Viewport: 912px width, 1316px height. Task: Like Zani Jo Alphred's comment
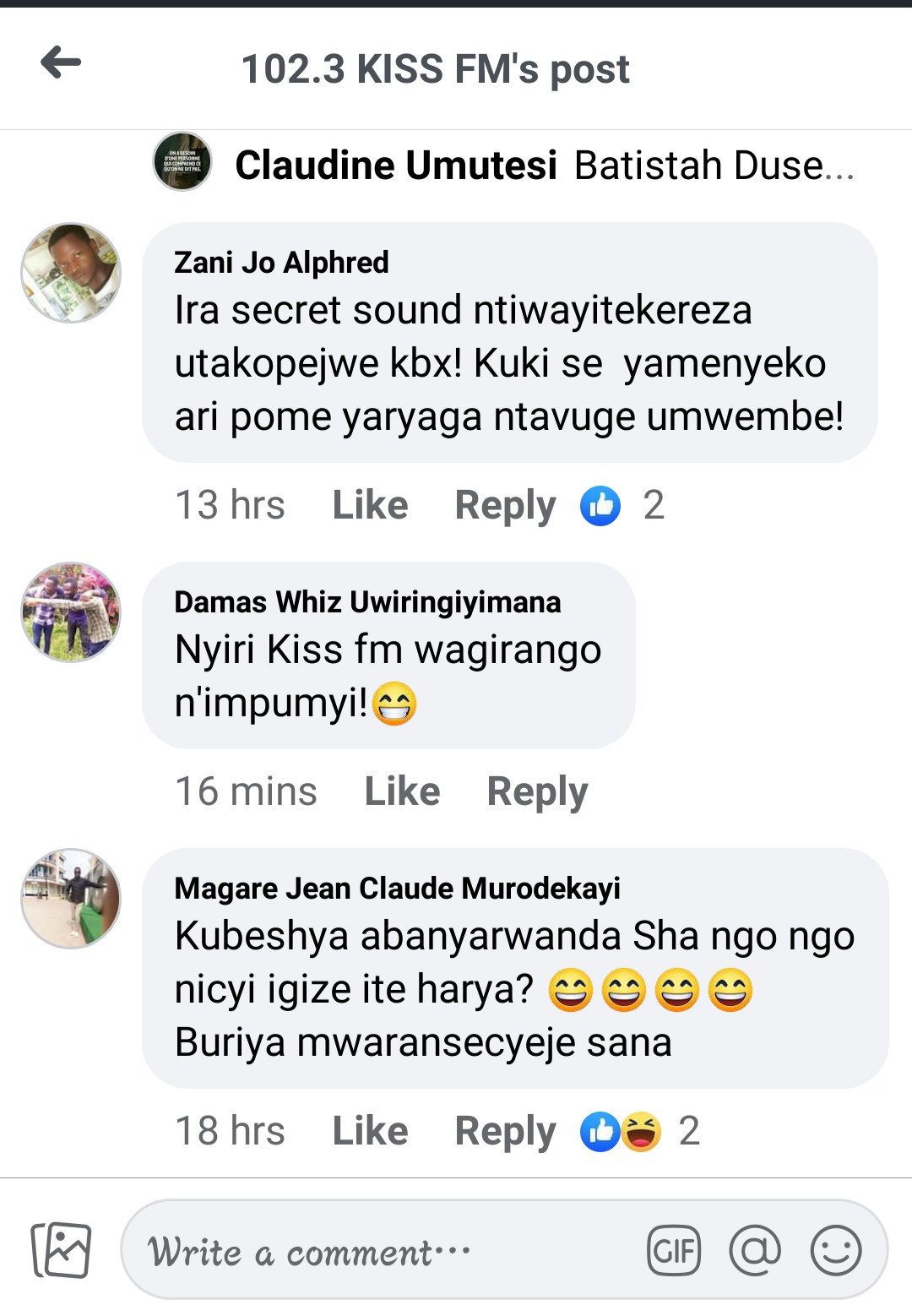pos(370,505)
